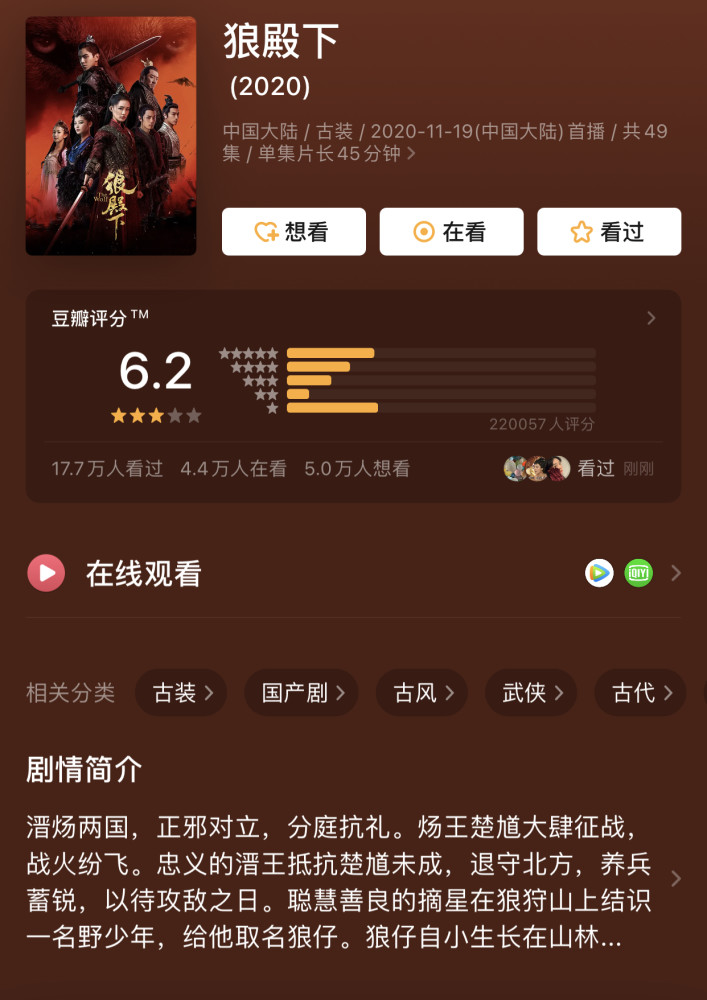Viewport: 707px width, 1000px height.
Task: Expand the full 剧情简介 synopsis
Action: [676, 879]
